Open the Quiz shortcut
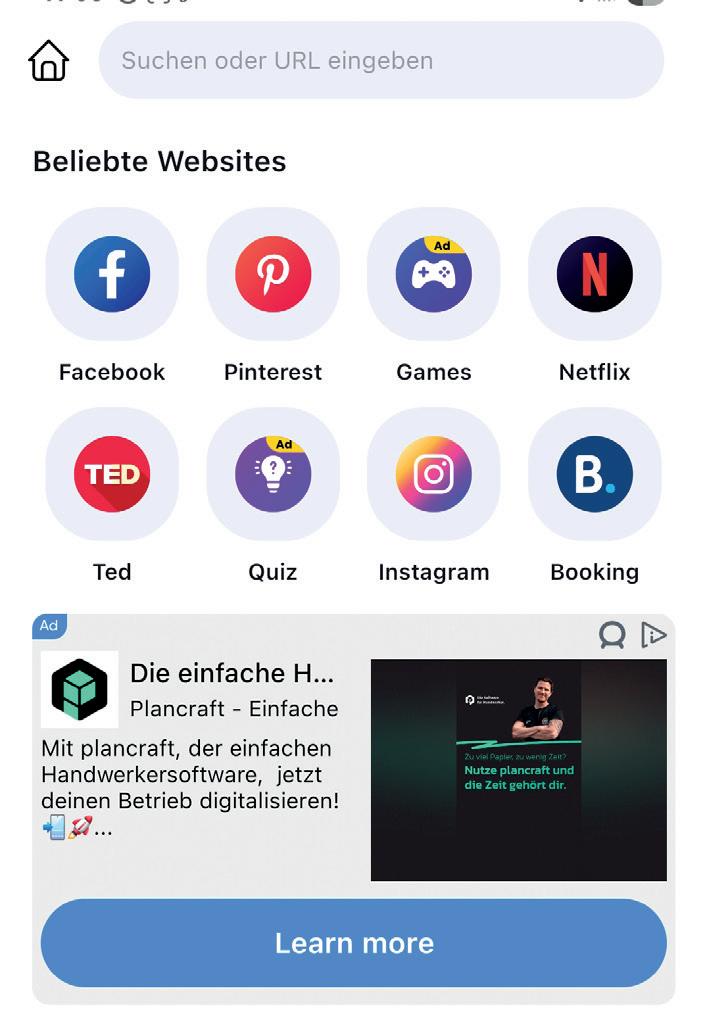Screen dimensions: 709x1012 coord(273,474)
